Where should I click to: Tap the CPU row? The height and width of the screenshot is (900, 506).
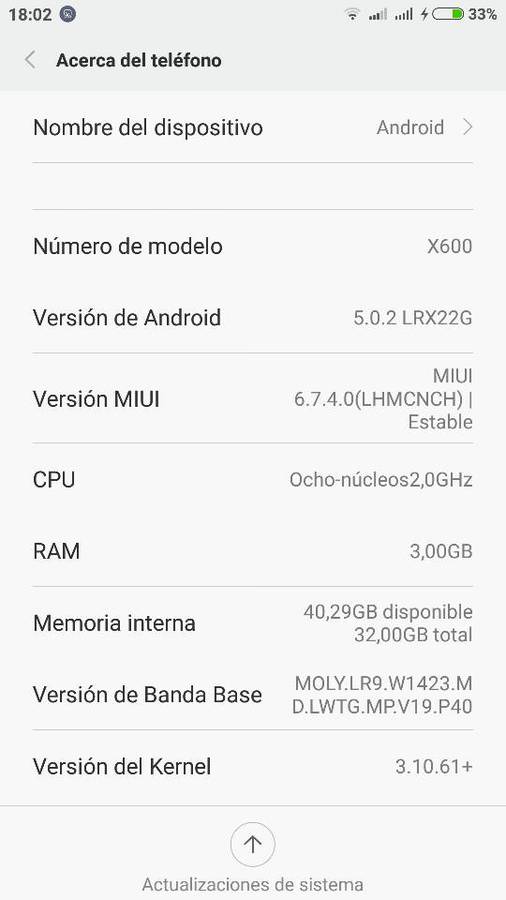[253, 479]
